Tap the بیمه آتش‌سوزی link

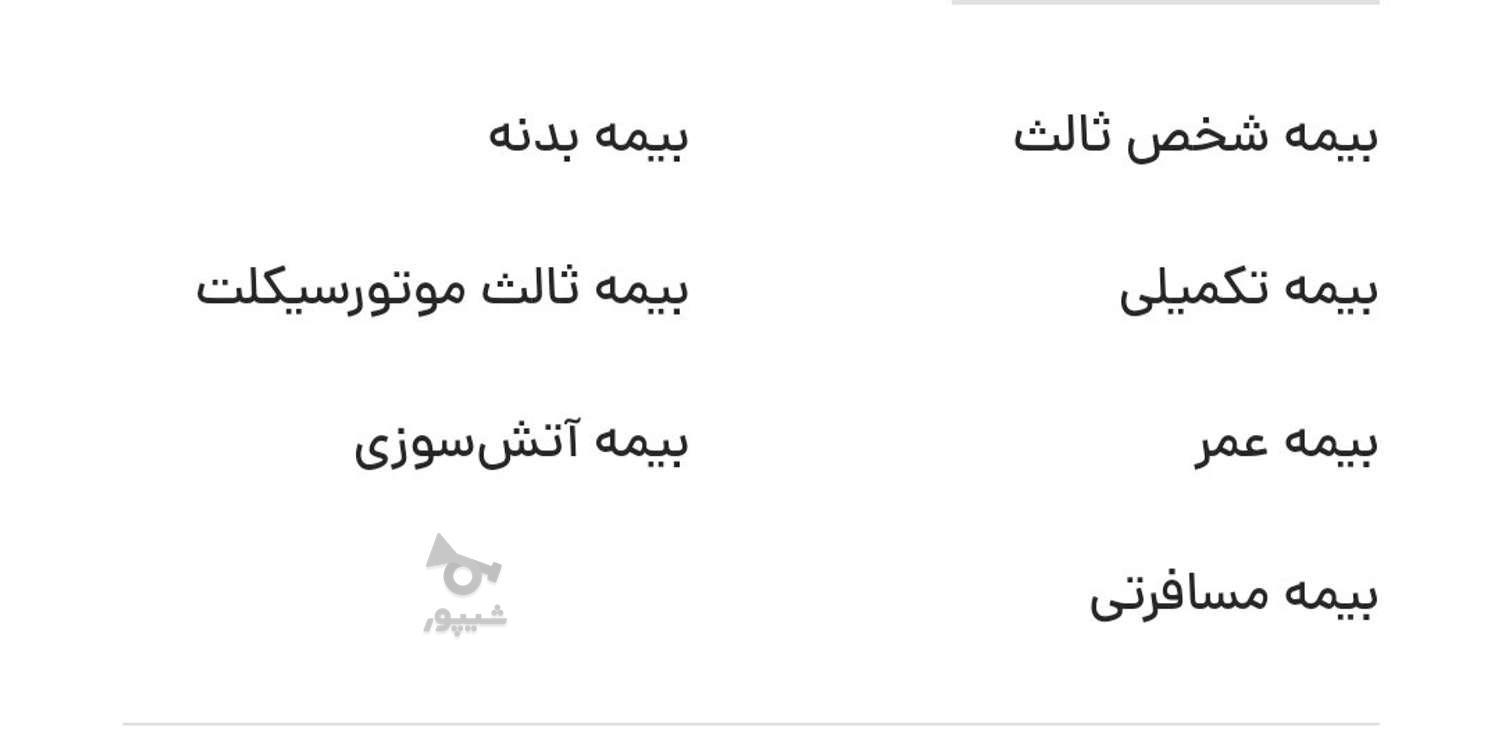[521, 442]
